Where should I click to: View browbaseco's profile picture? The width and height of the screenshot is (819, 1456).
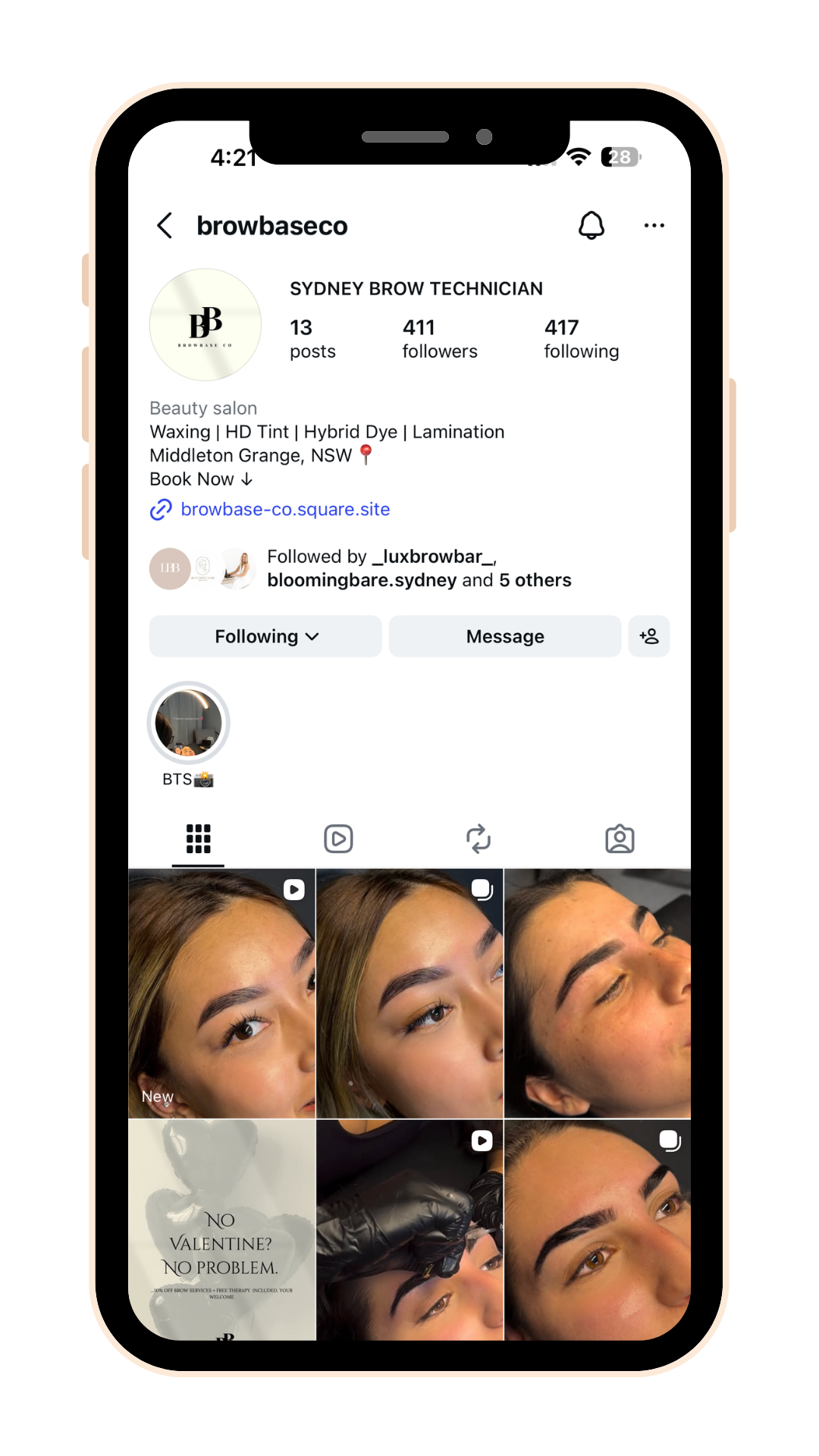206,325
